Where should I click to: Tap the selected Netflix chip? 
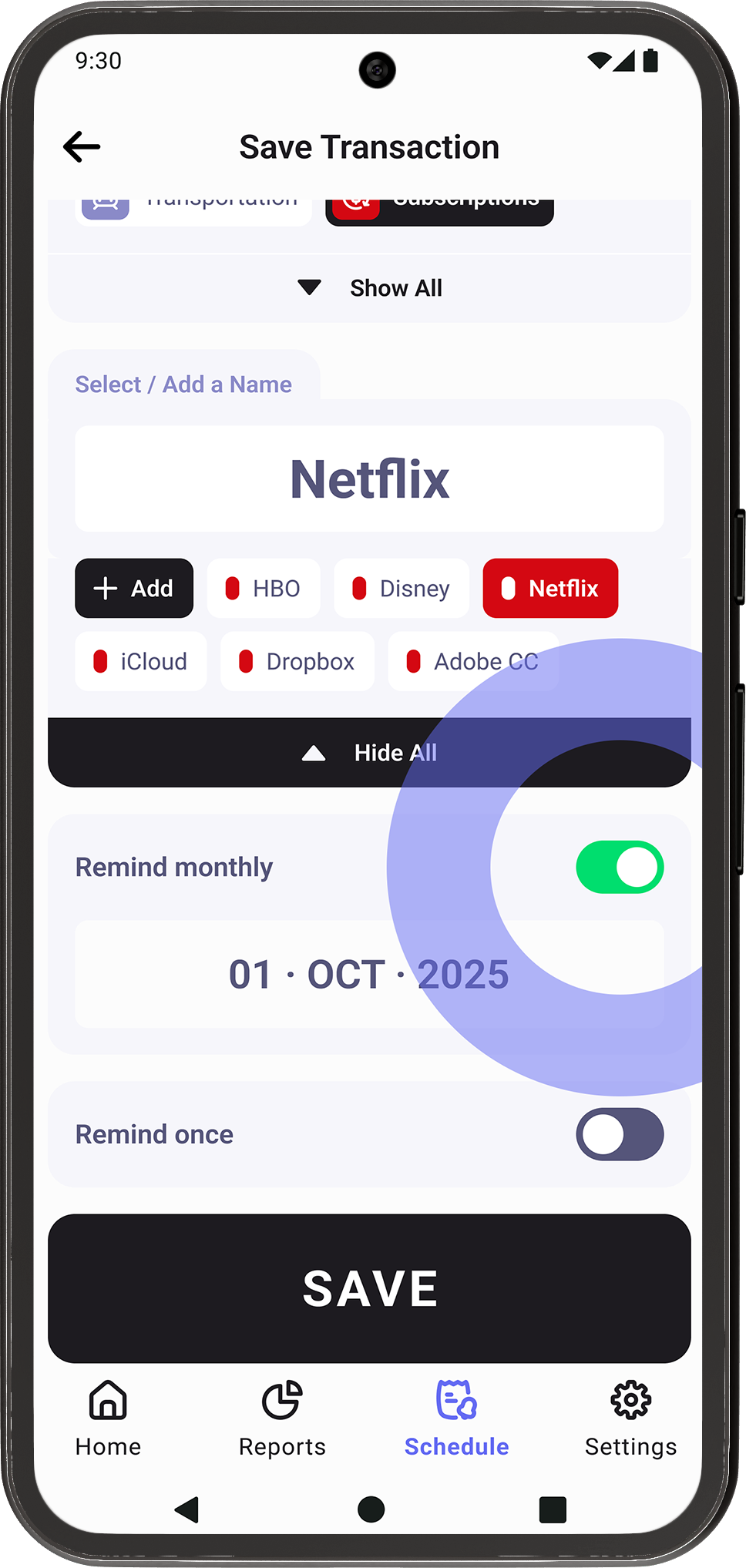(550, 588)
